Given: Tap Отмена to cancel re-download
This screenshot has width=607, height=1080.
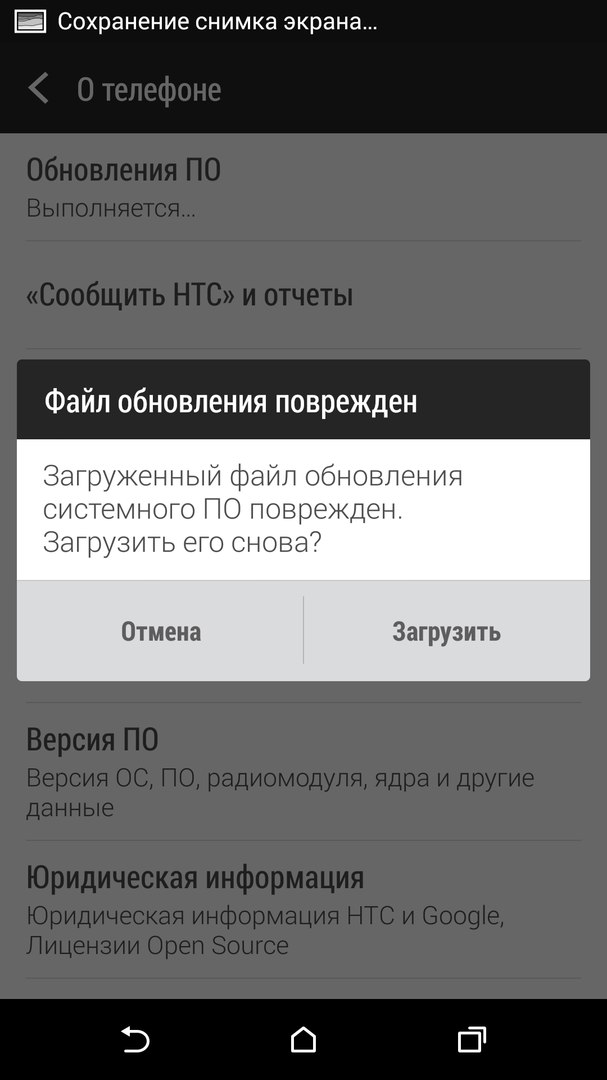Looking at the screenshot, I should point(160,631).
